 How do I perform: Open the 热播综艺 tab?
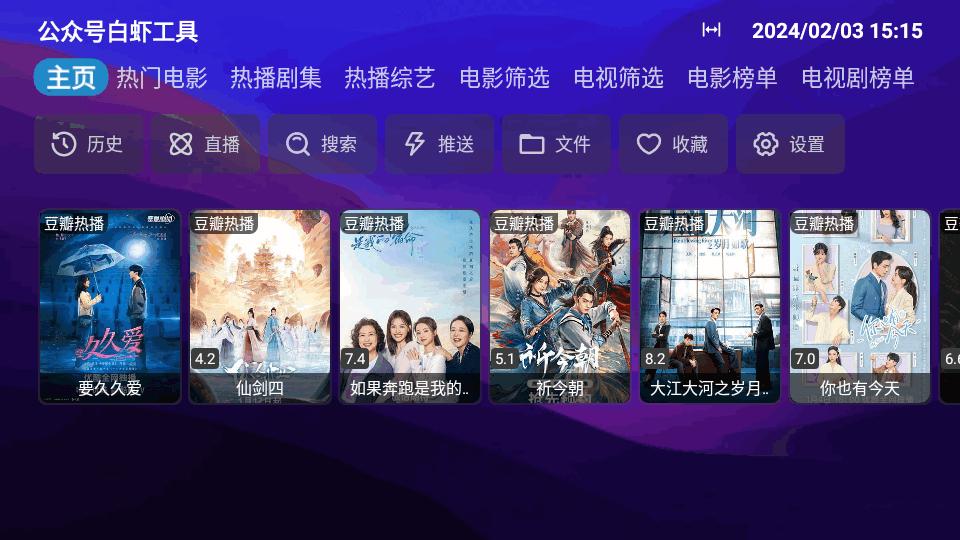click(x=390, y=78)
